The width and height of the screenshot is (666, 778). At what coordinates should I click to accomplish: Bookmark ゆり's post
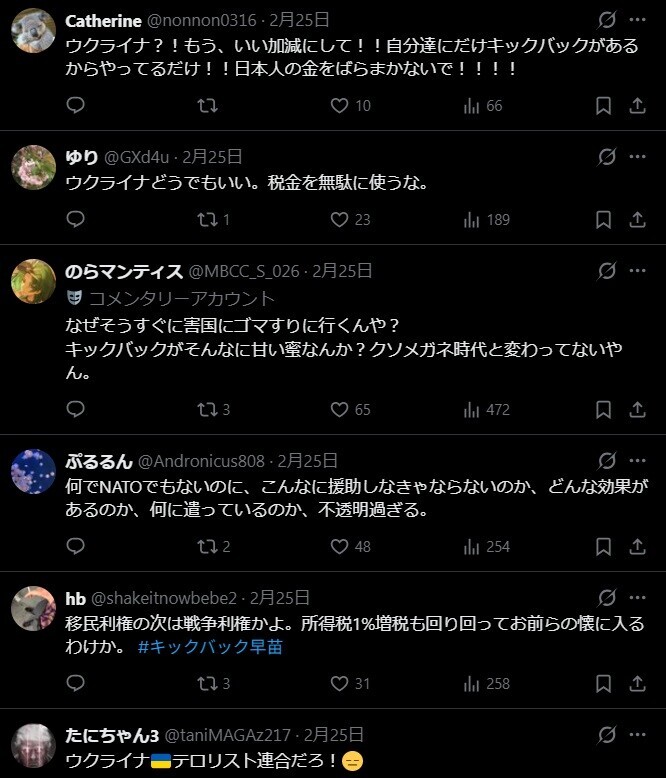click(603, 220)
